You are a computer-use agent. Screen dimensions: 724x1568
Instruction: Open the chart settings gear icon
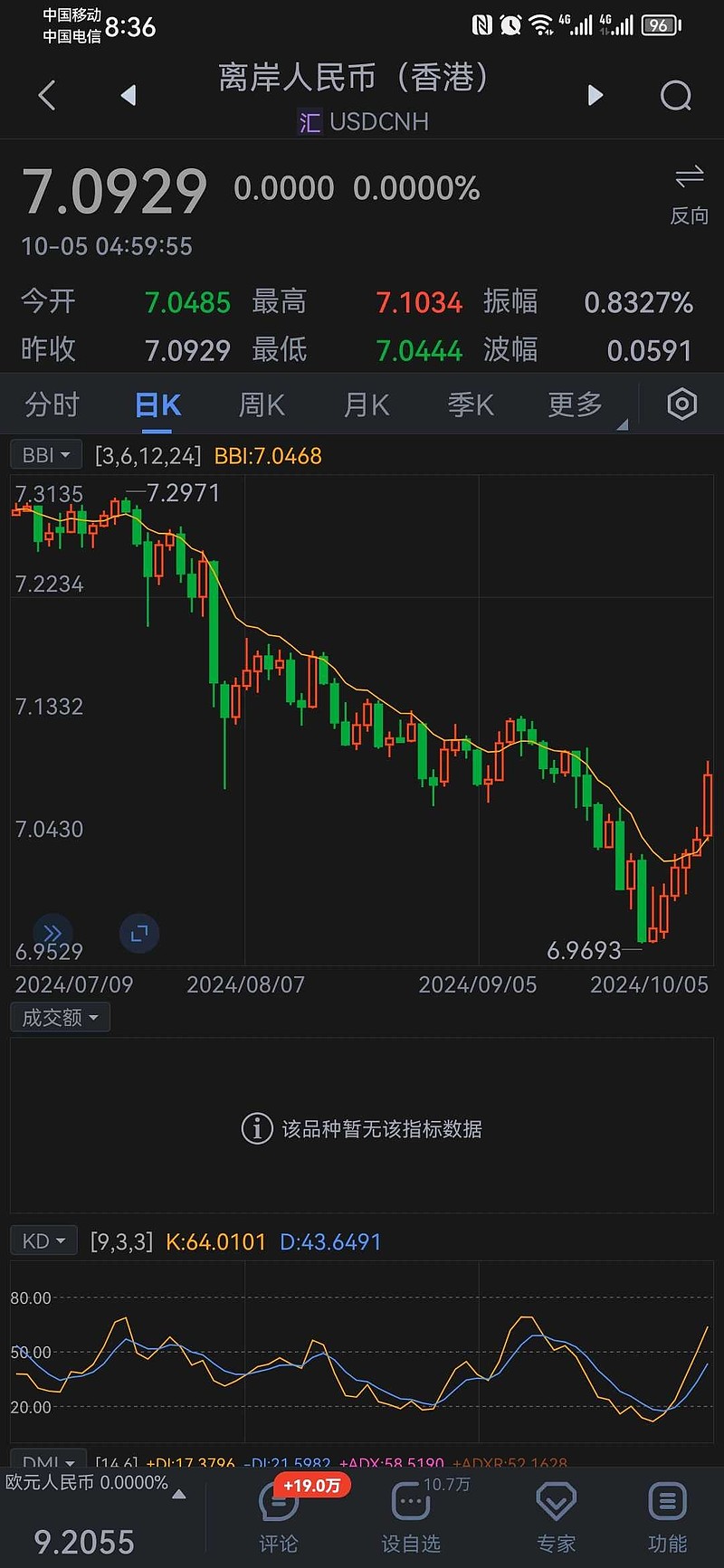pyautogui.click(x=681, y=404)
